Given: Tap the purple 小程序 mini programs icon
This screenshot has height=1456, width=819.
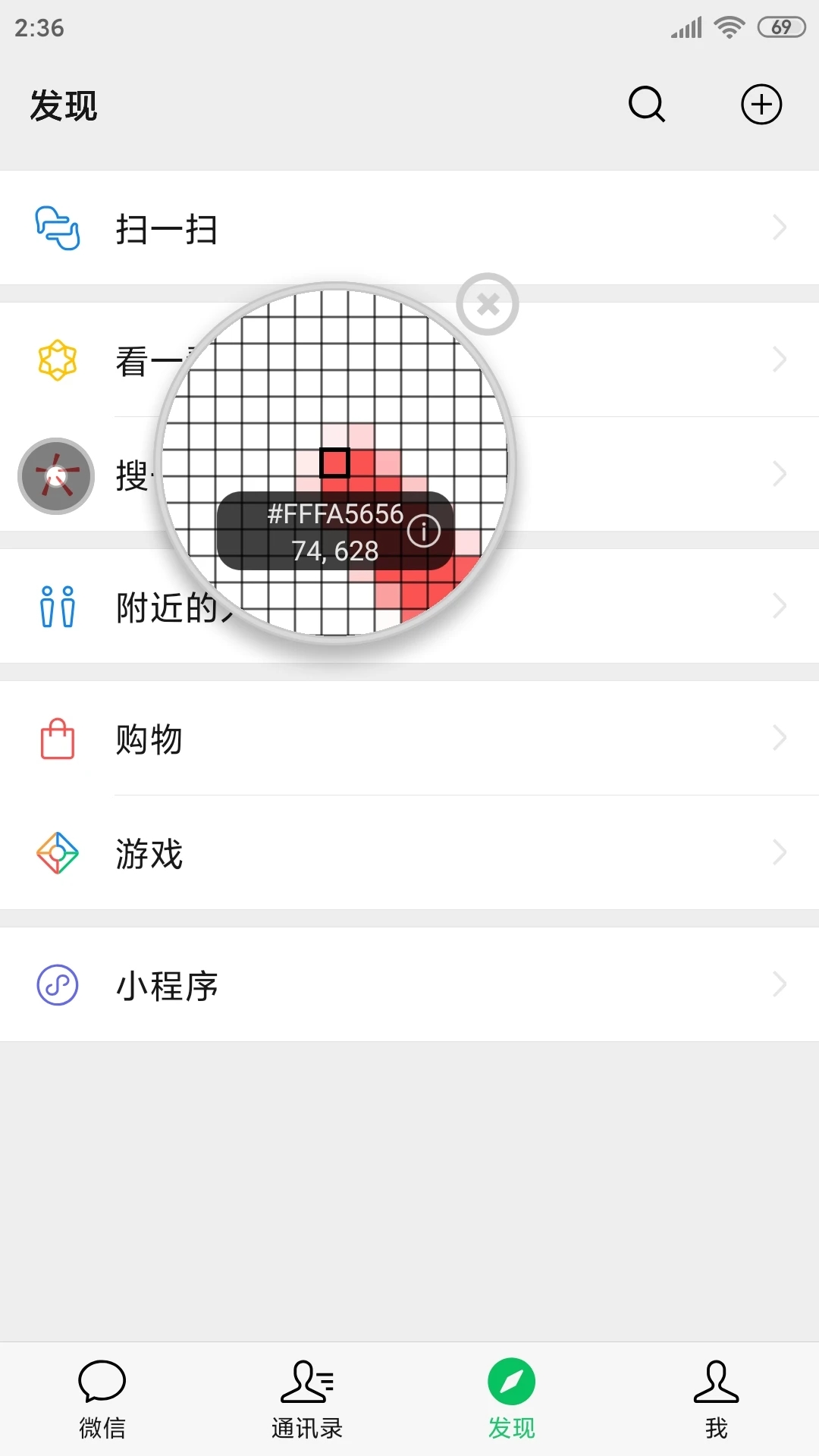Looking at the screenshot, I should pyautogui.click(x=56, y=984).
